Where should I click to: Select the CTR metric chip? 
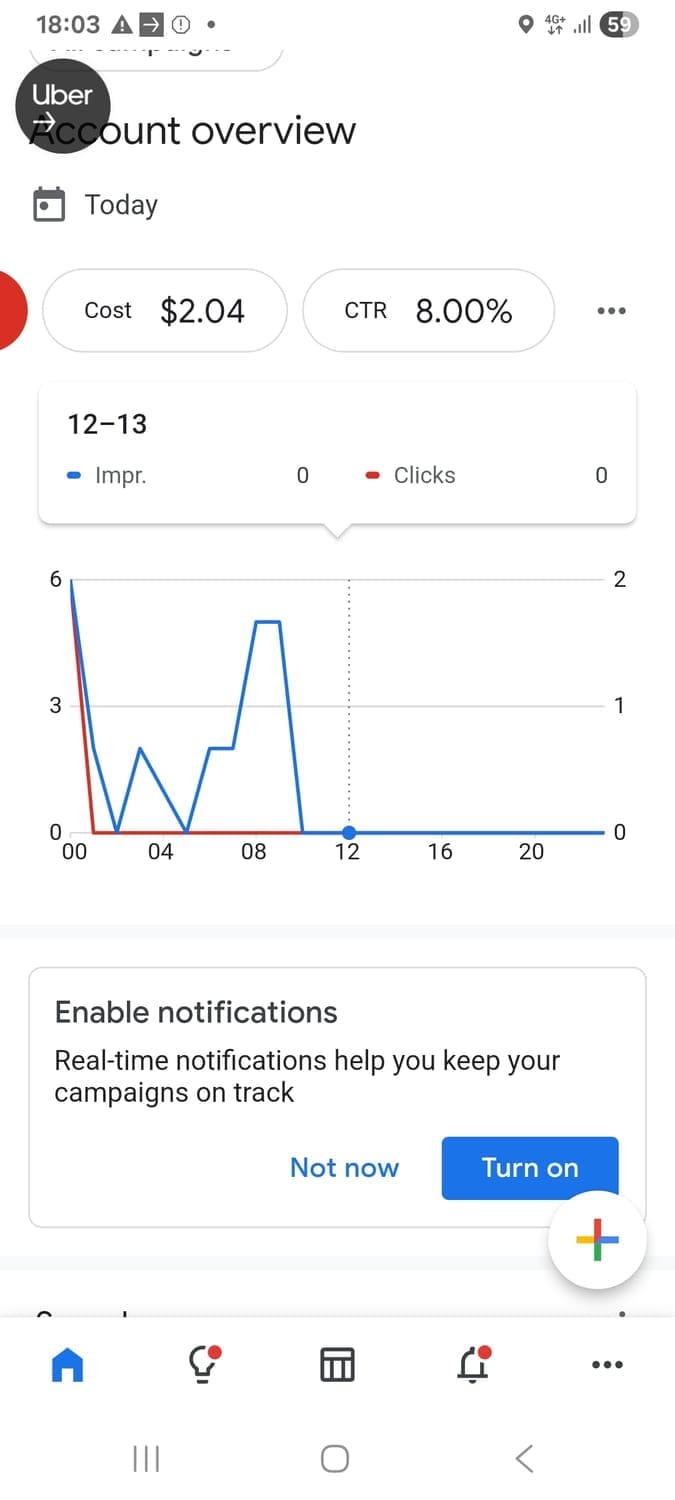coord(428,311)
